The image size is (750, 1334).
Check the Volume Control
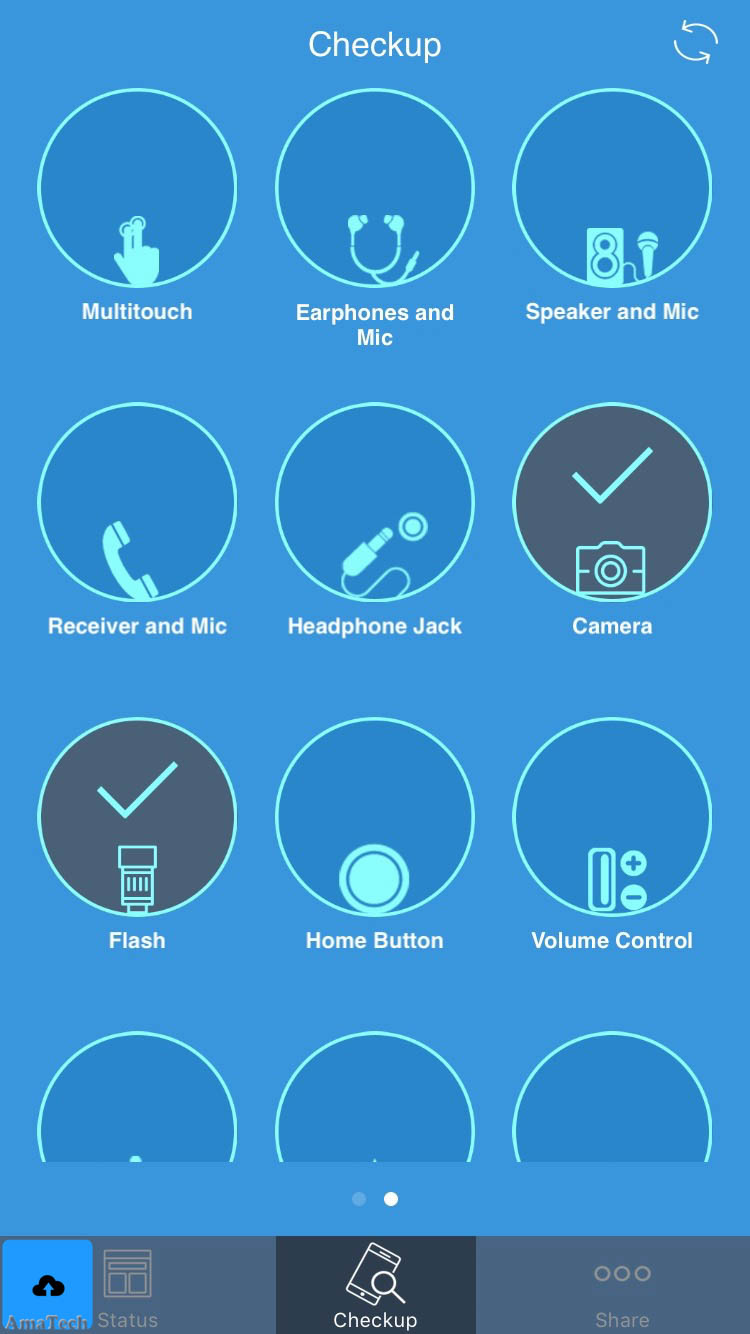point(612,816)
